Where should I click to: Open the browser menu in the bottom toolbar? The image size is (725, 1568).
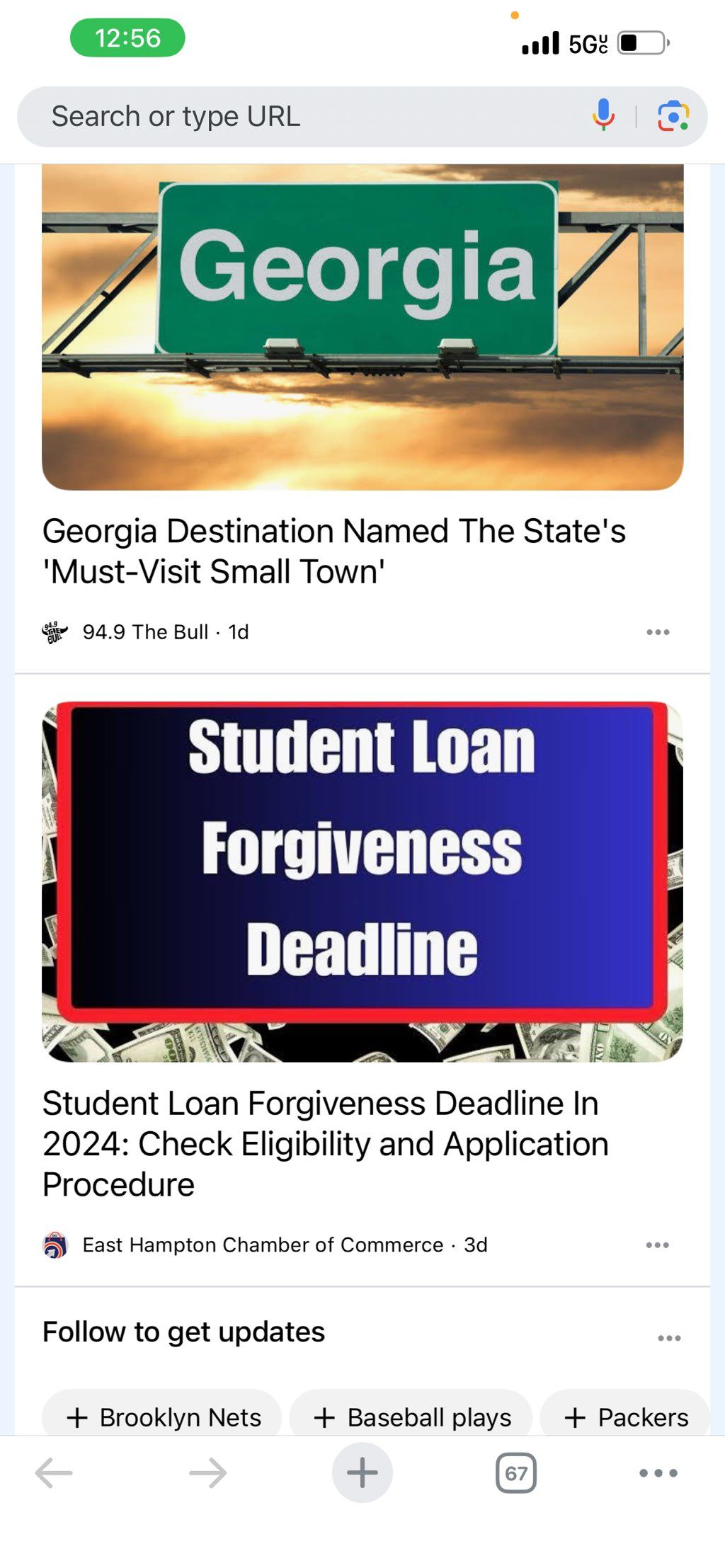pyautogui.click(x=658, y=1473)
